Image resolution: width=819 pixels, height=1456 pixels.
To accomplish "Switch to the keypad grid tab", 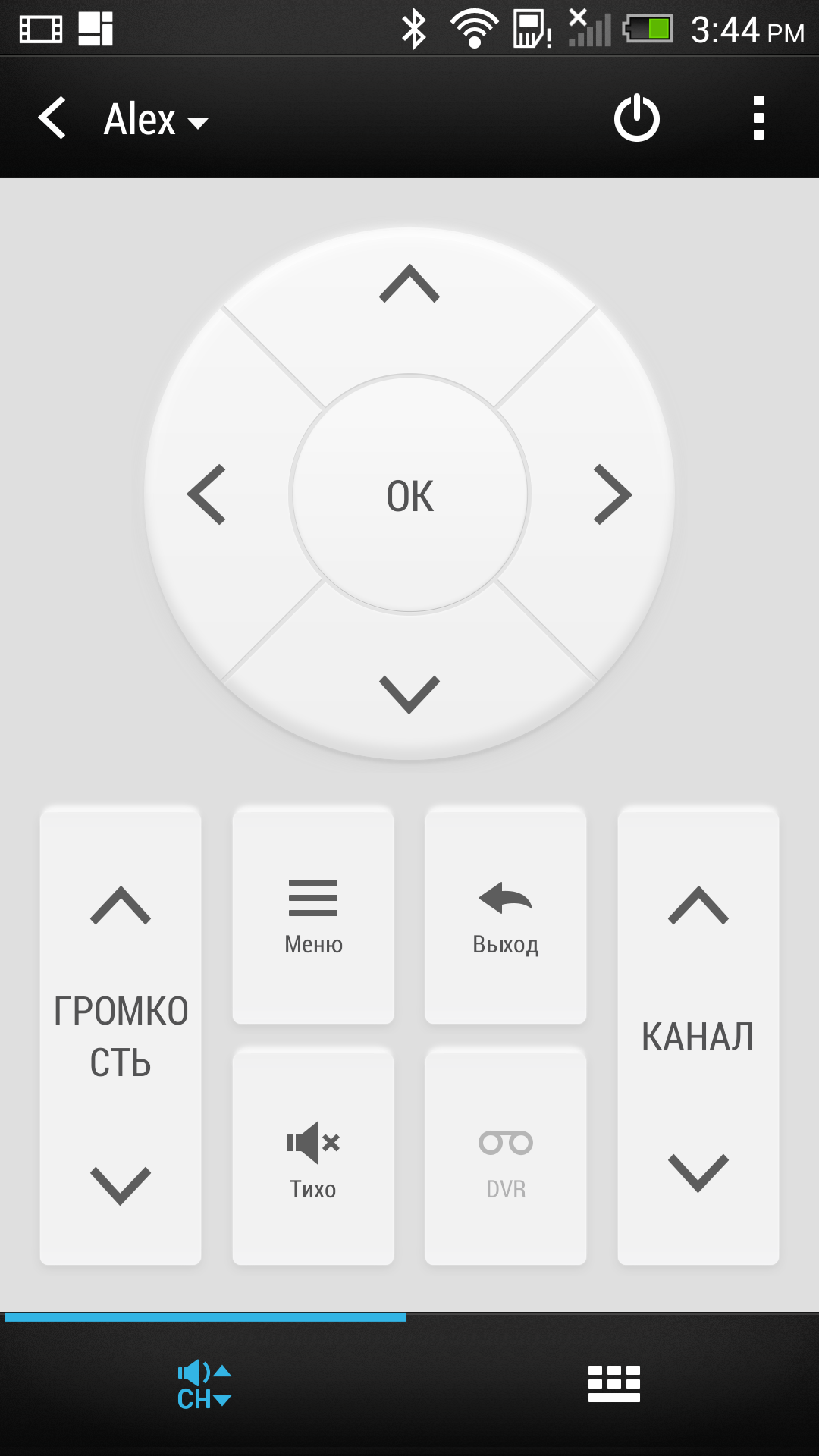I will (x=614, y=1384).
